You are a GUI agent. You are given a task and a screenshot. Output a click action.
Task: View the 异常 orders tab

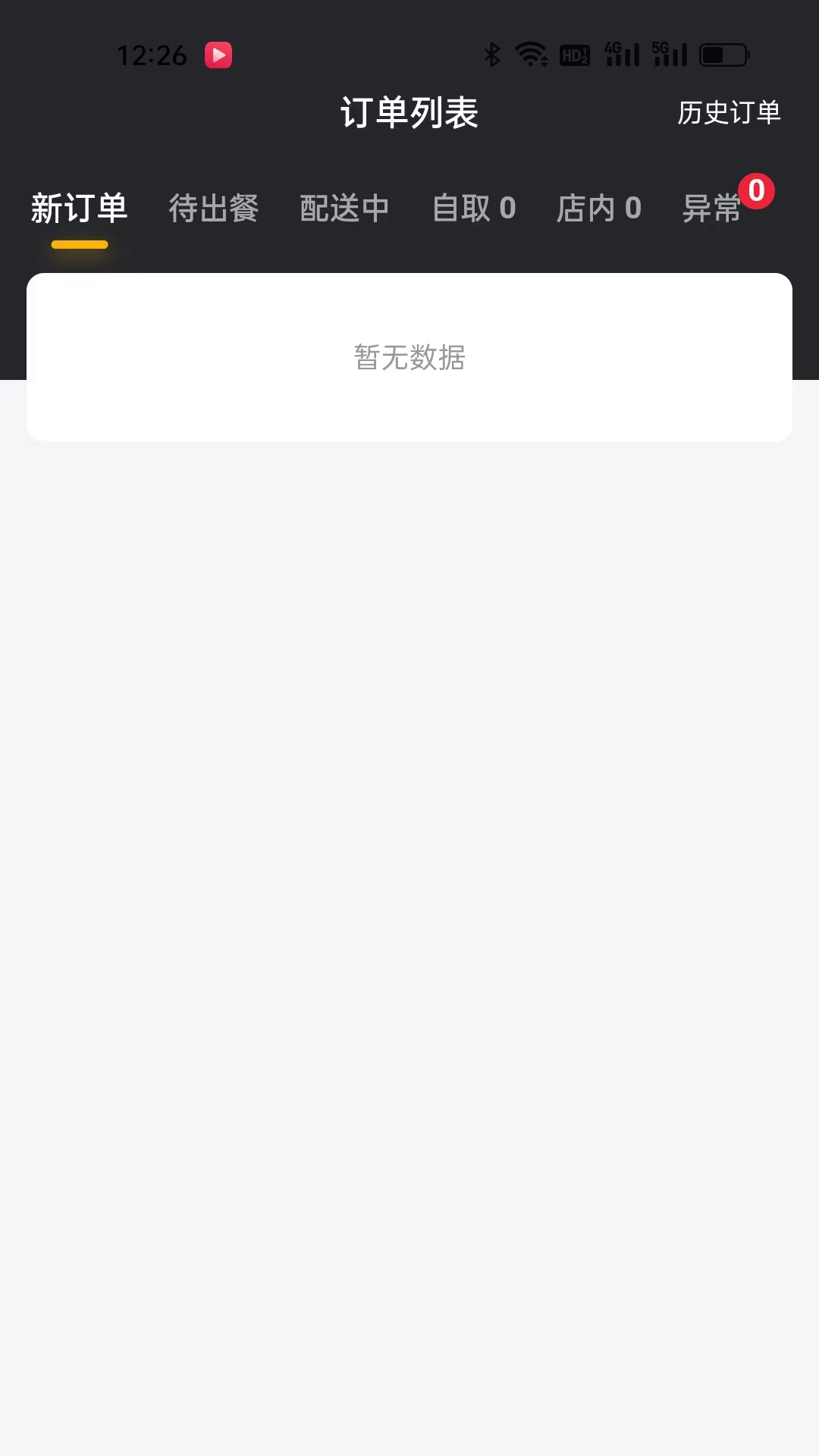coord(711,208)
